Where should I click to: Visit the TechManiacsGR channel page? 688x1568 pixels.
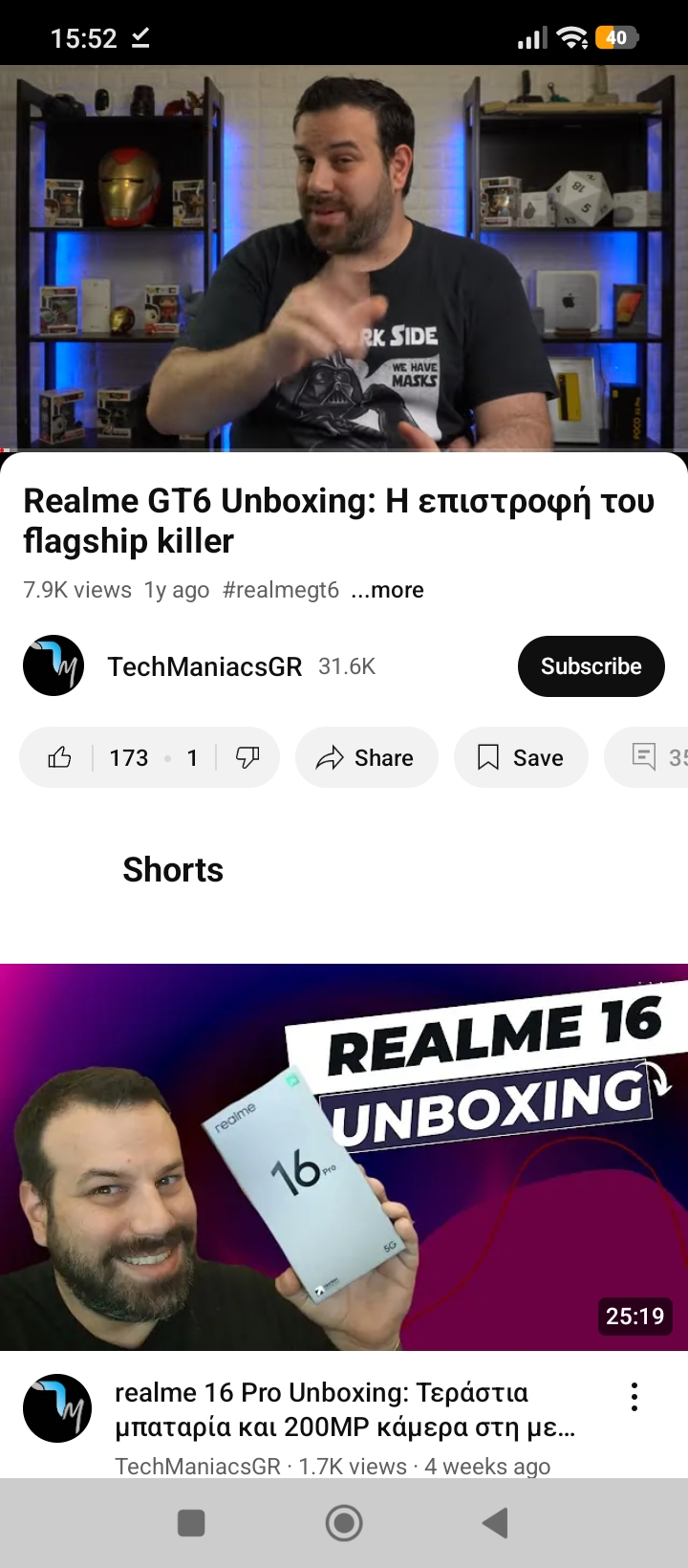click(x=204, y=666)
